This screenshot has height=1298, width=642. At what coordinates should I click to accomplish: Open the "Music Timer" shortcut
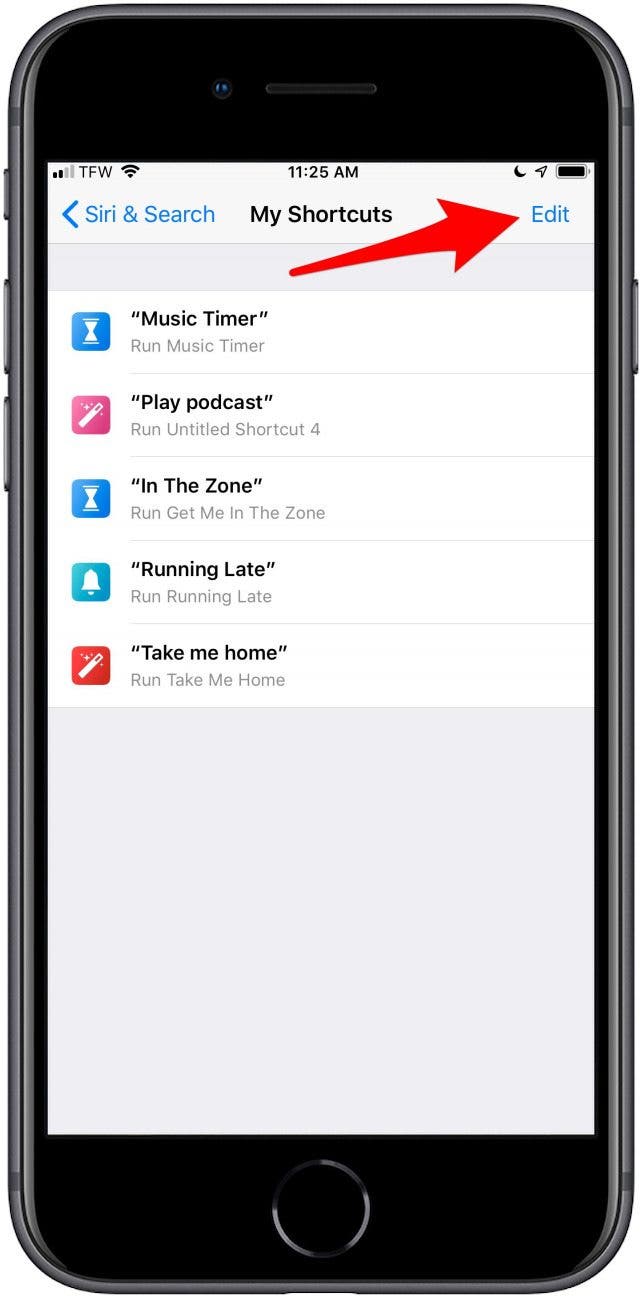[320, 332]
